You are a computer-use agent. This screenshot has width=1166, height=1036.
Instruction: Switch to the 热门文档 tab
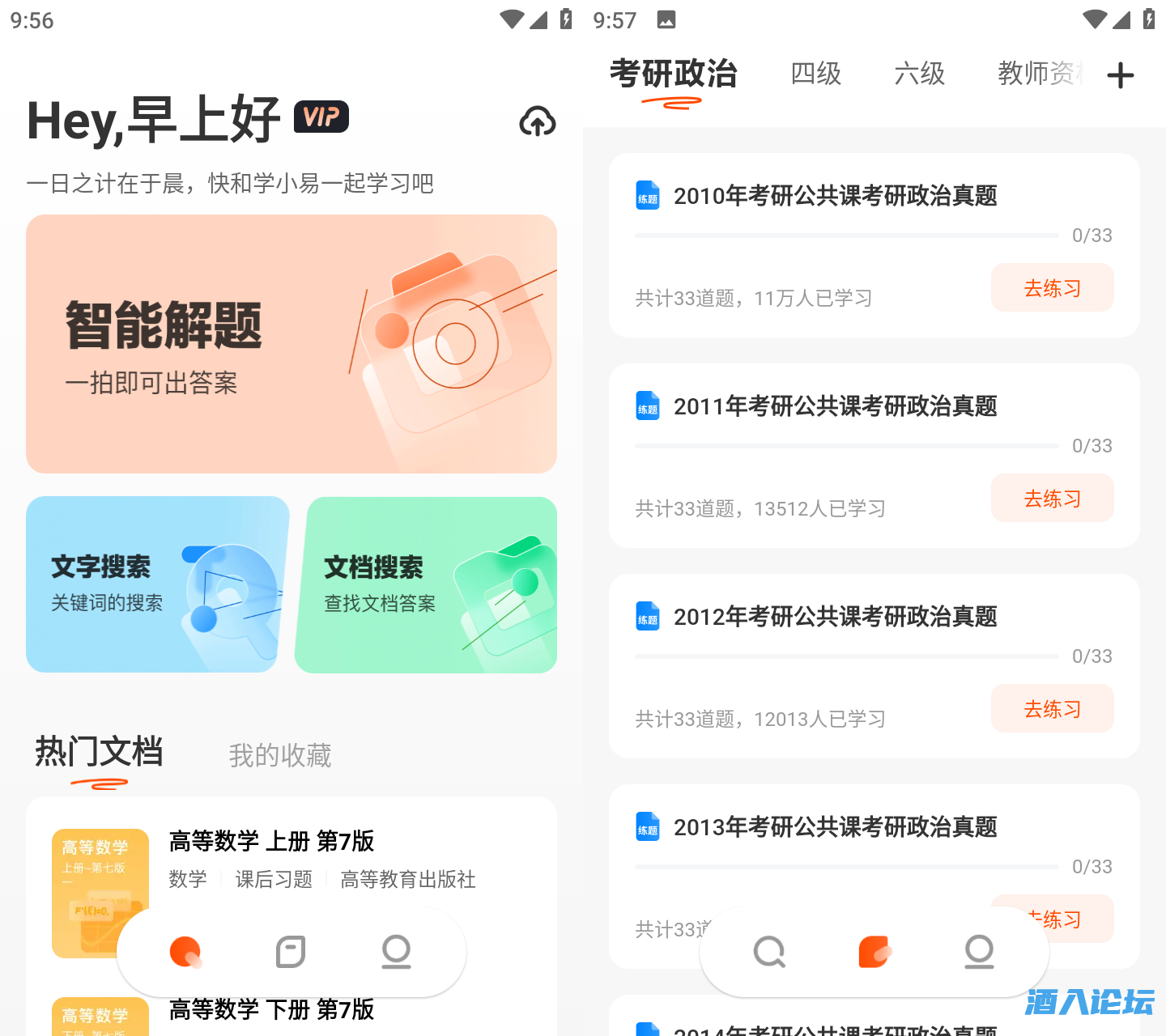(99, 753)
